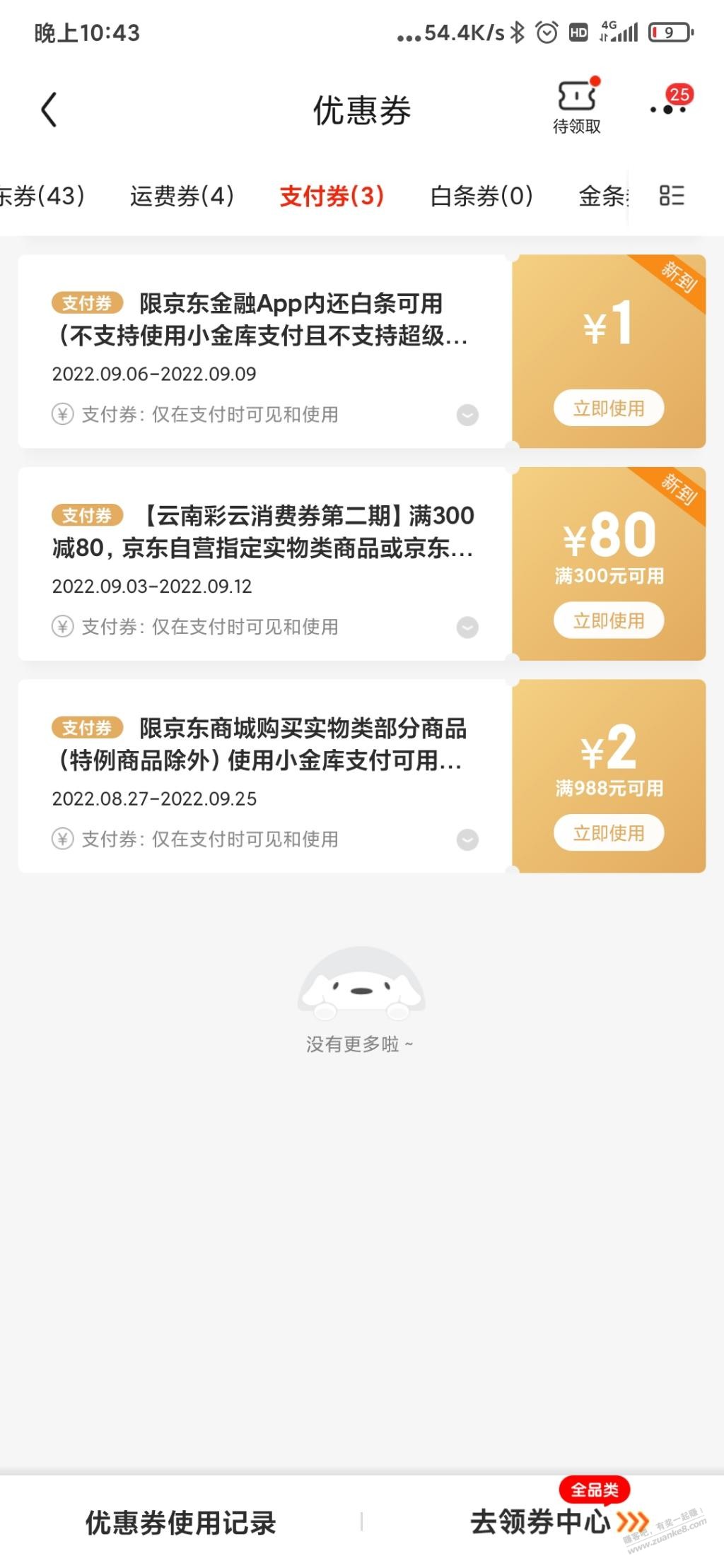This screenshot has height=1568, width=724.
Task: Open the coupon category list icon
Action: click(x=671, y=196)
